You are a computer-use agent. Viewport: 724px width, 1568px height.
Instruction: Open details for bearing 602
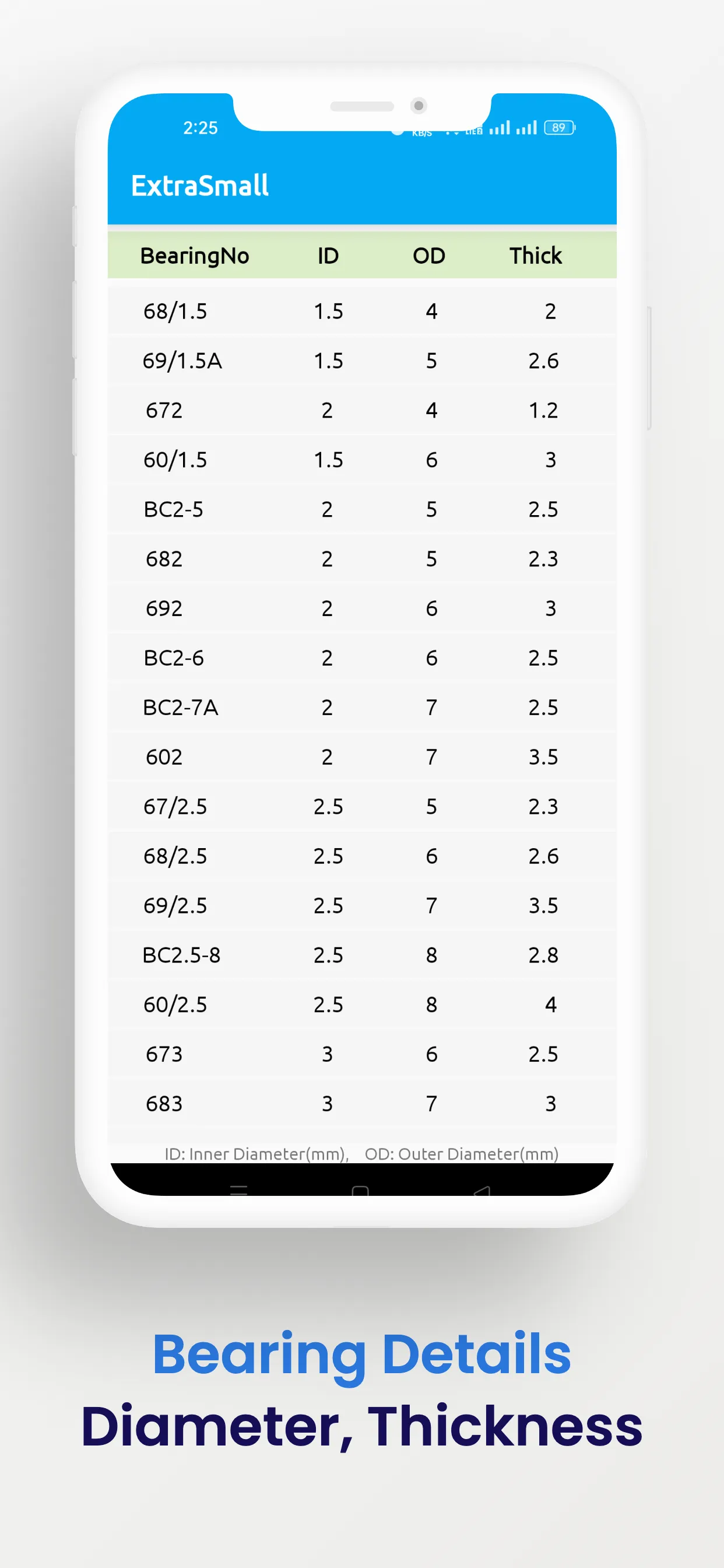click(x=361, y=757)
